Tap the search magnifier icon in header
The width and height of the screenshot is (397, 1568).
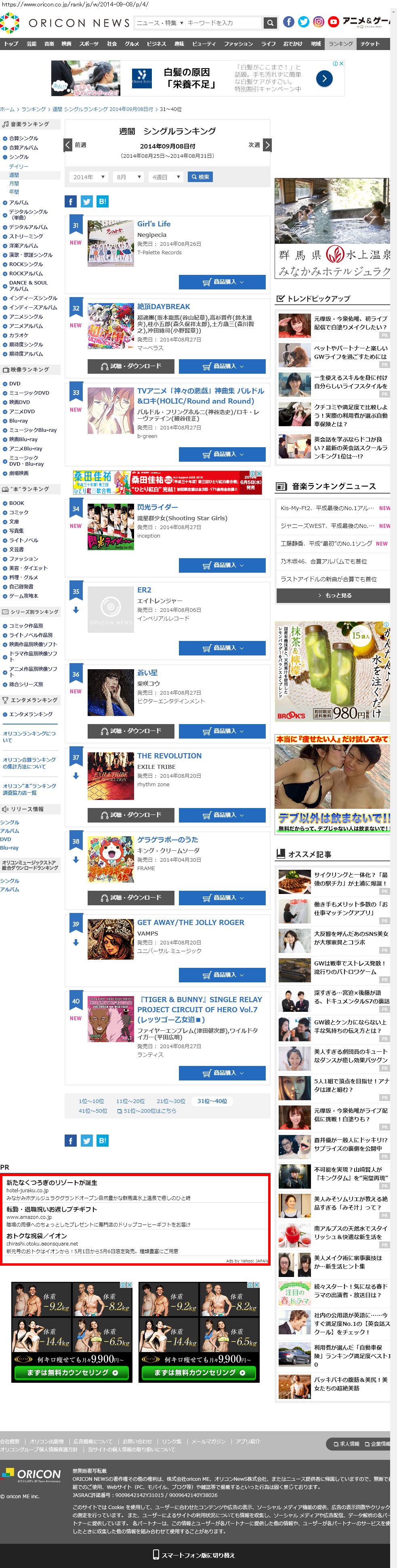click(x=270, y=23)
